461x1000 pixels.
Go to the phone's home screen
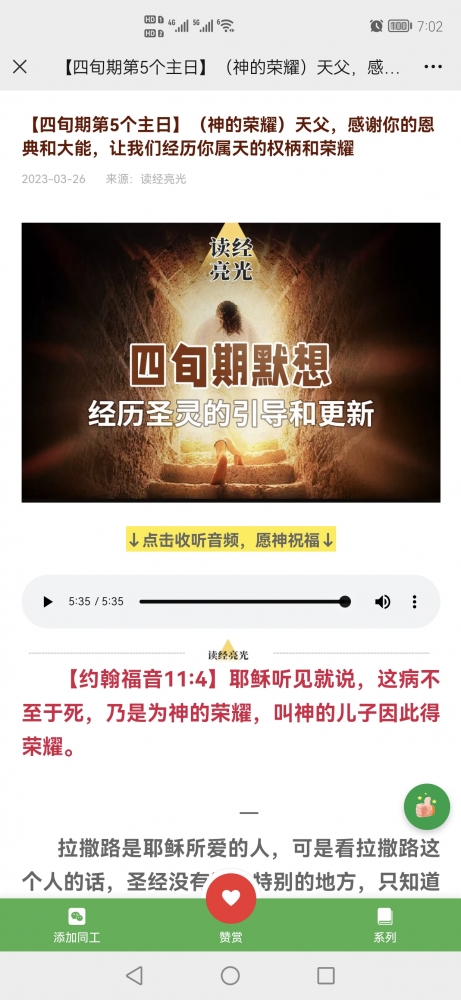[x=230, y=975]
